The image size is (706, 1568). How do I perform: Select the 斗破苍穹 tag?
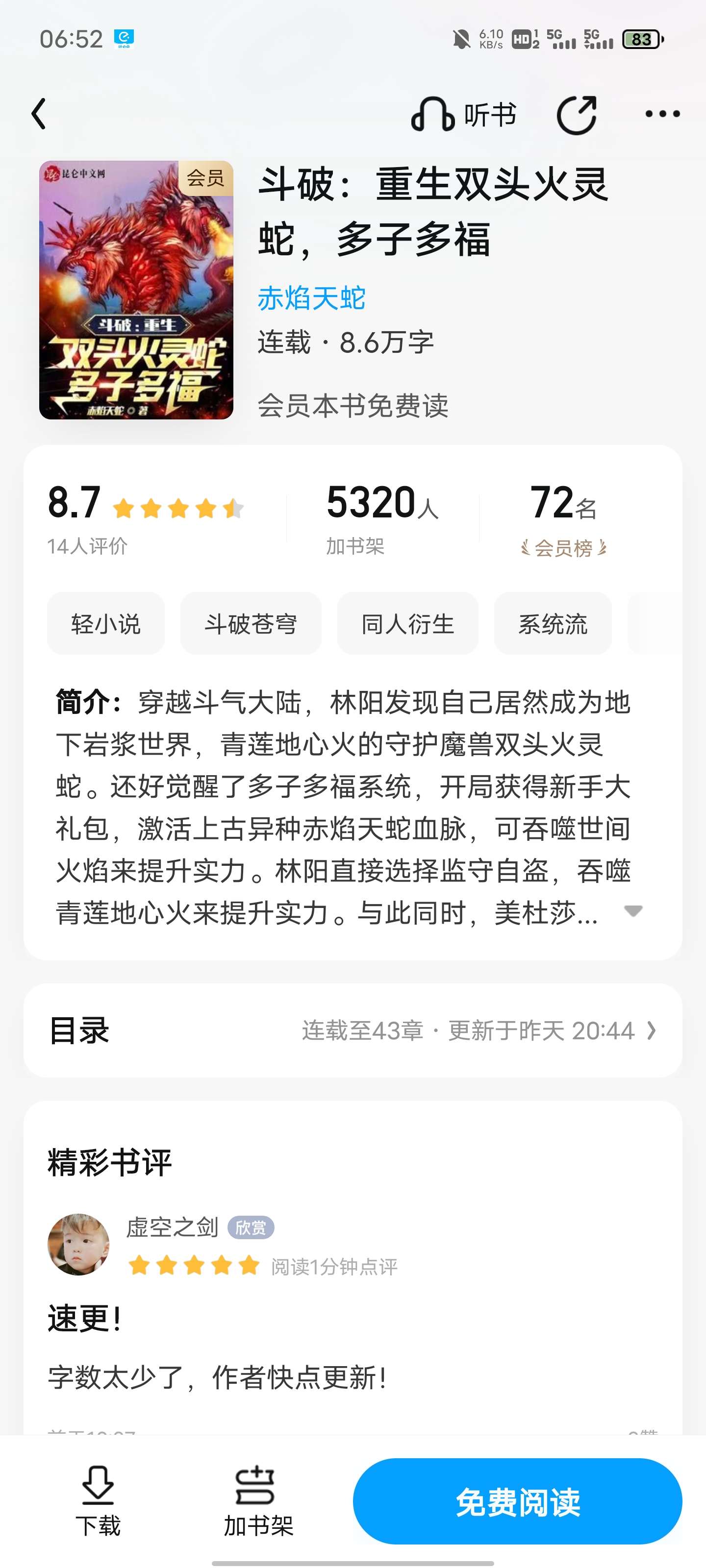[x=251, y=623]
